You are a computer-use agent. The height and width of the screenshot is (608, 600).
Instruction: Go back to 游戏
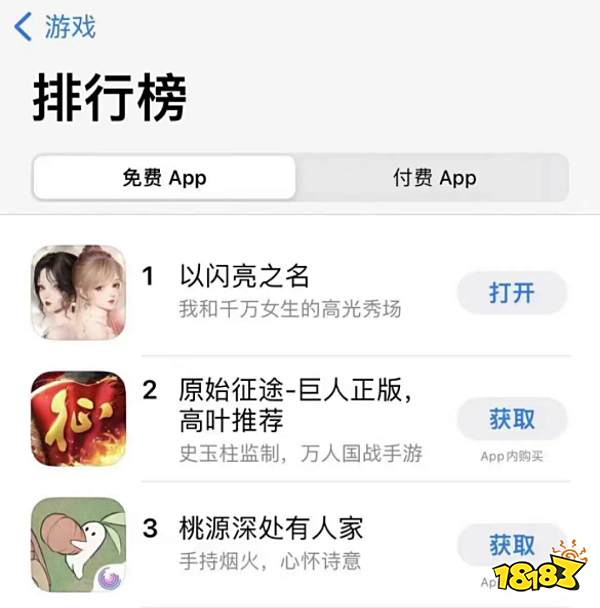(x=55, y=27)
